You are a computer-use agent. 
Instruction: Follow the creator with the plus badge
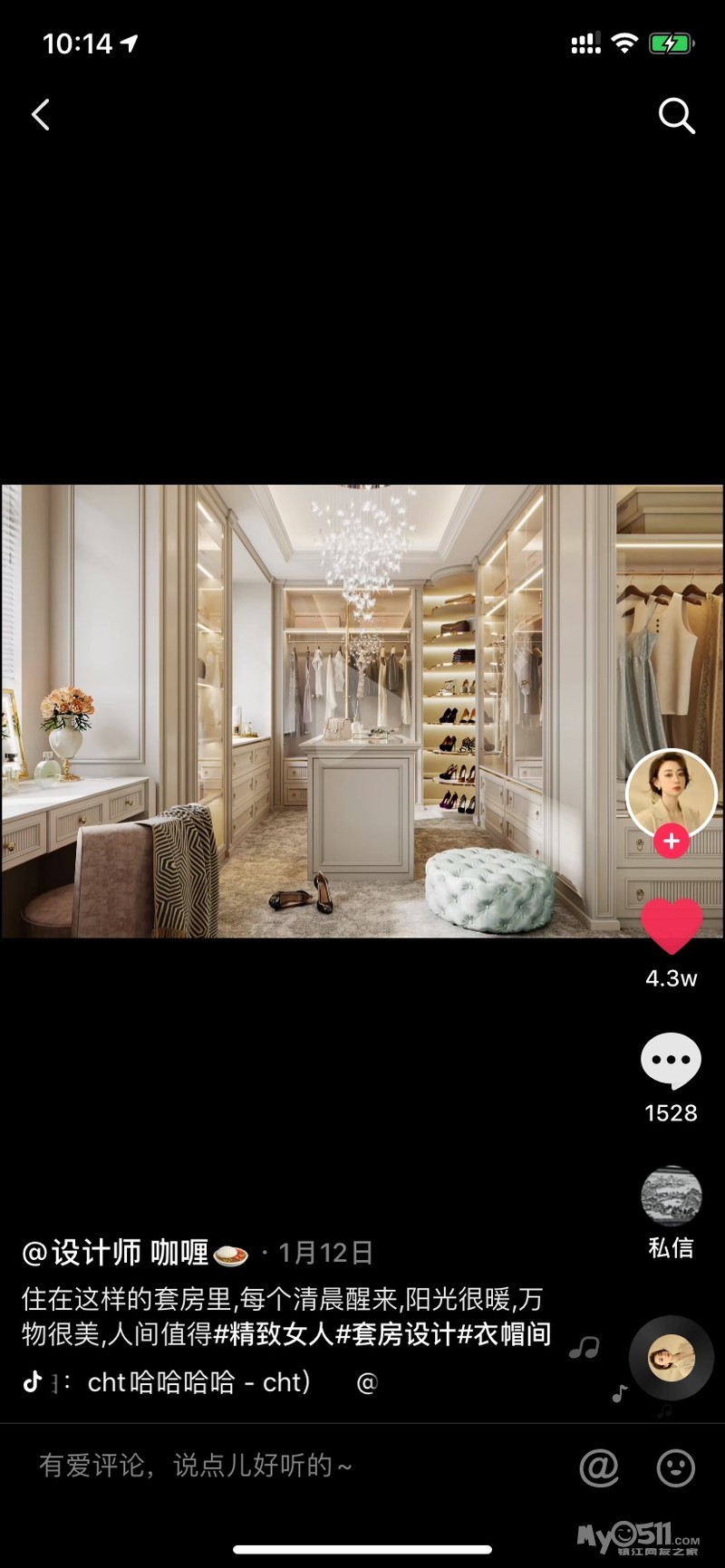[x=672, y=842]
